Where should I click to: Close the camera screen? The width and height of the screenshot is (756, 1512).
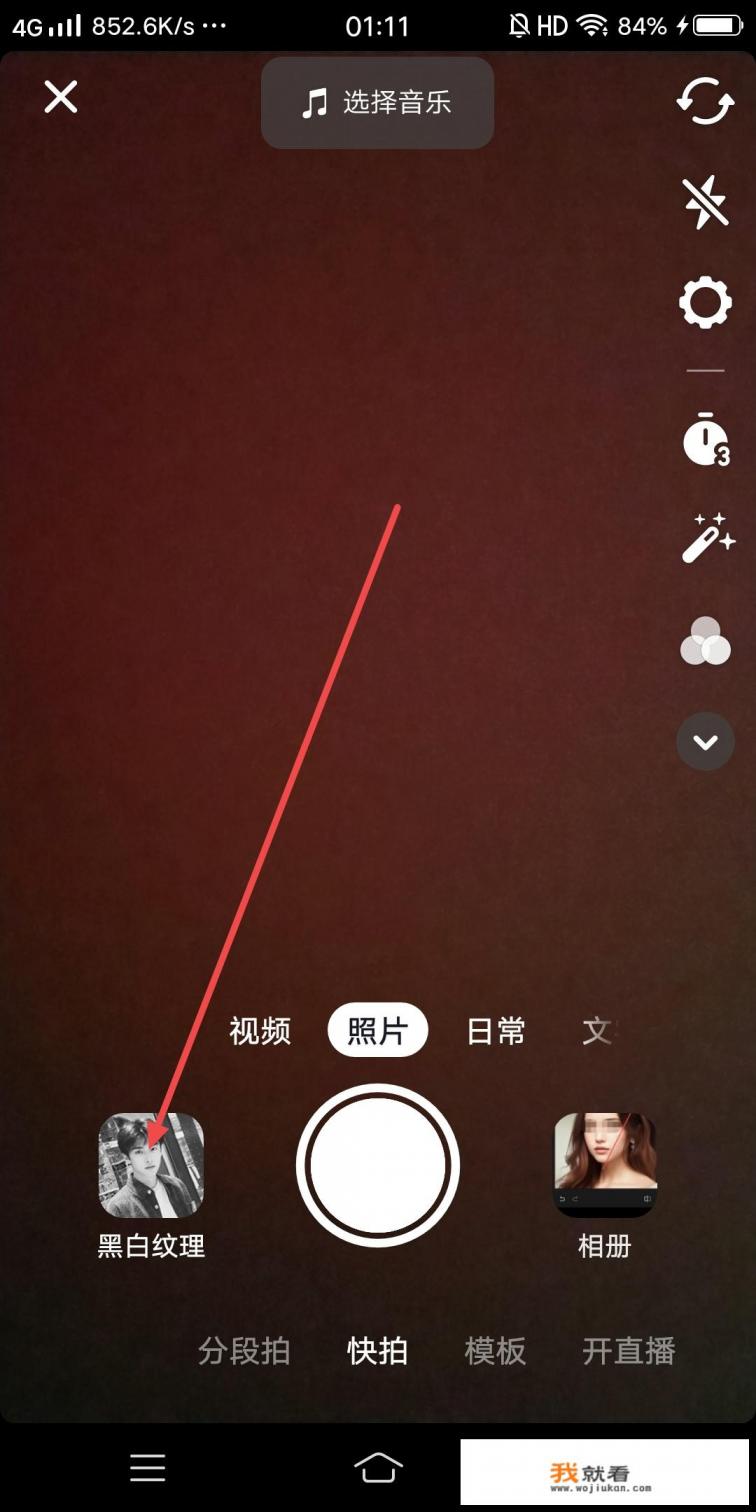tap(60, 97)
